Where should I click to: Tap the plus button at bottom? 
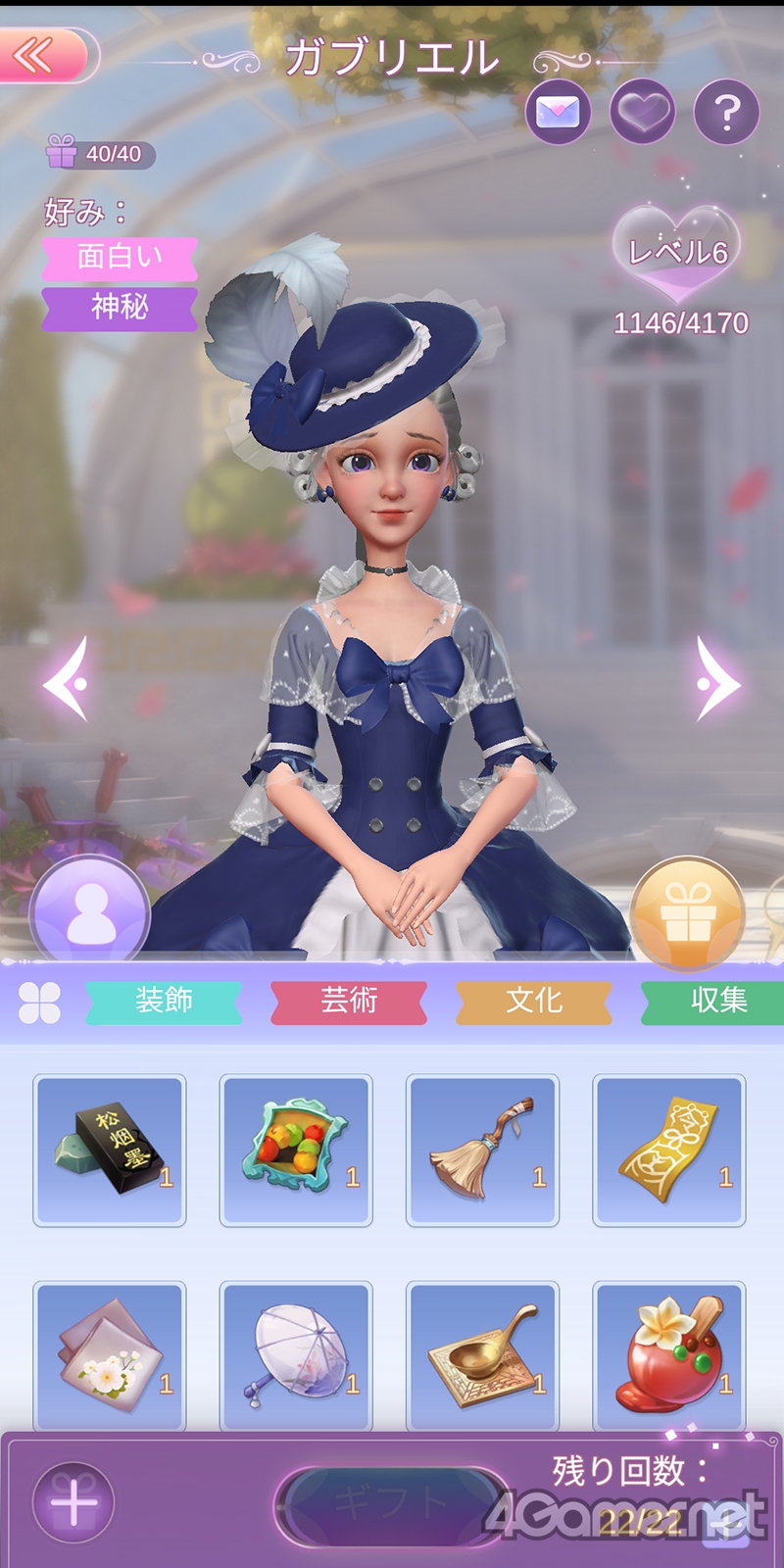tap(73, 1502)
